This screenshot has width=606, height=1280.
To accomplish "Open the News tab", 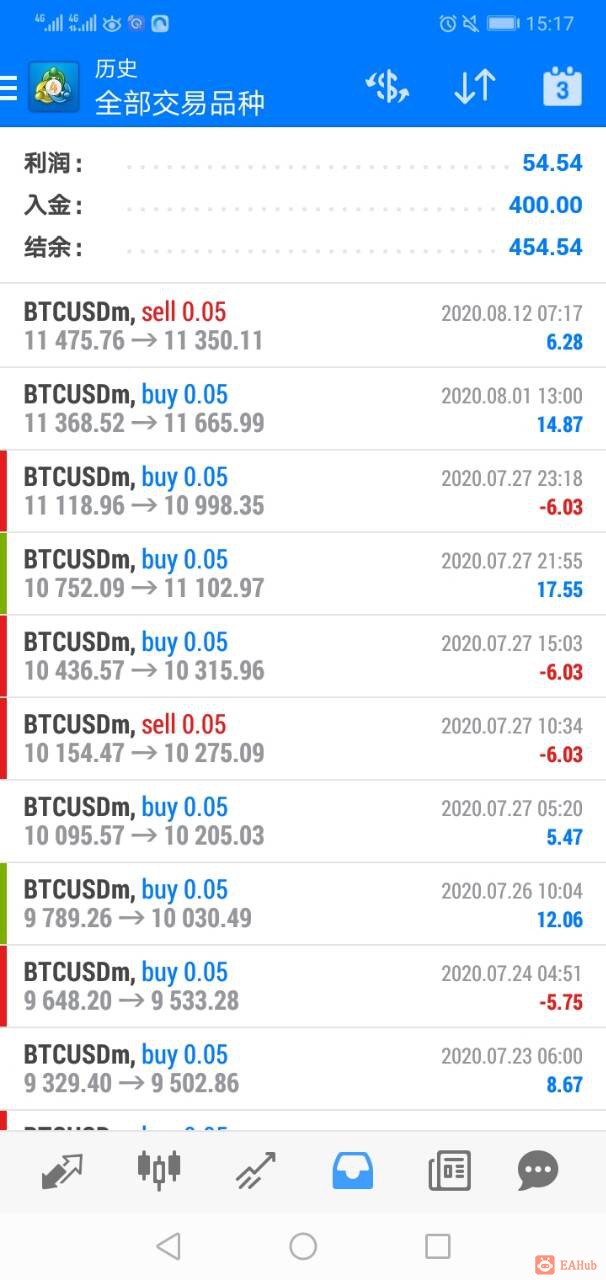I will tap(449, 1170).
